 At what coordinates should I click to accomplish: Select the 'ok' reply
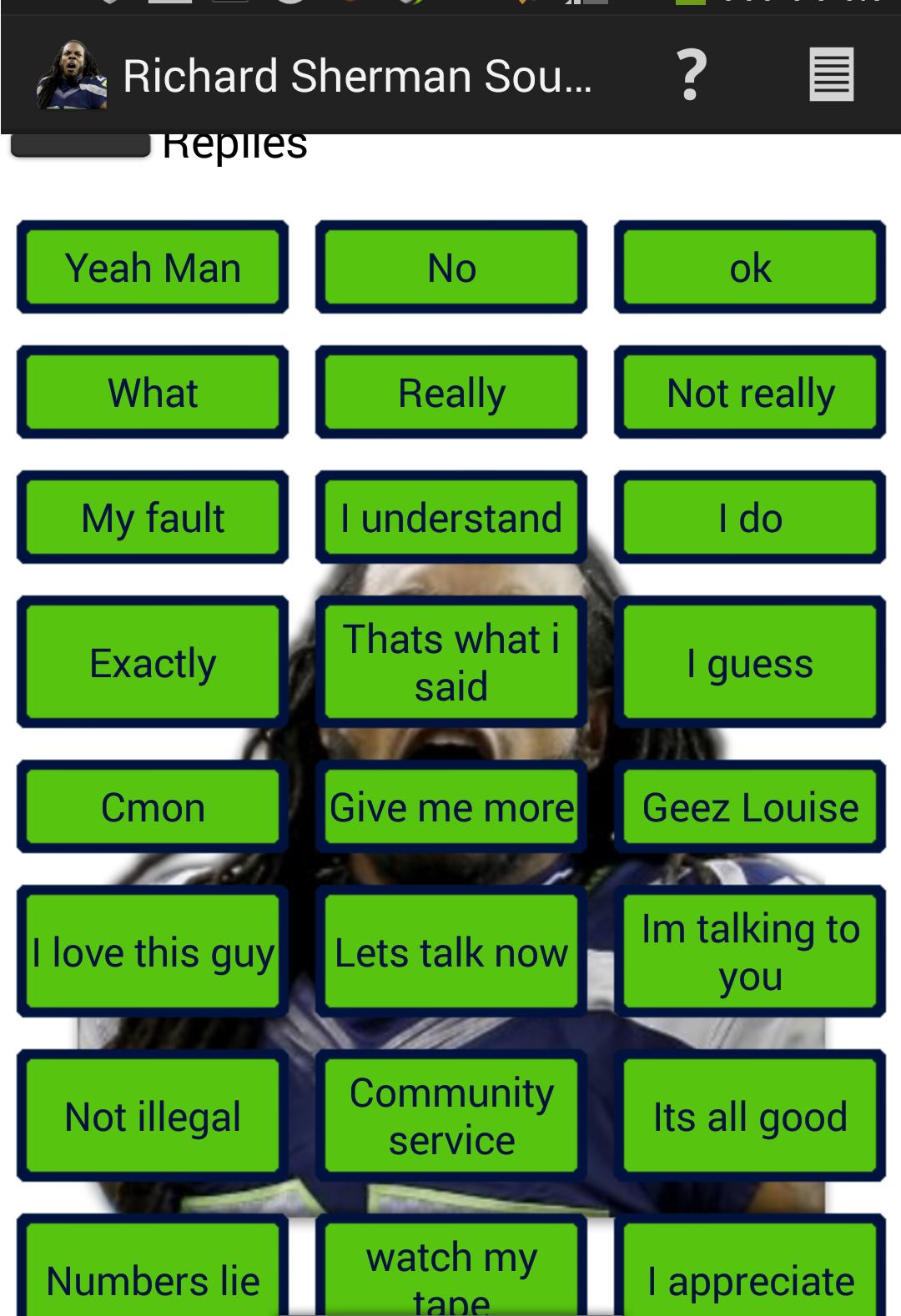coord(749,267)
